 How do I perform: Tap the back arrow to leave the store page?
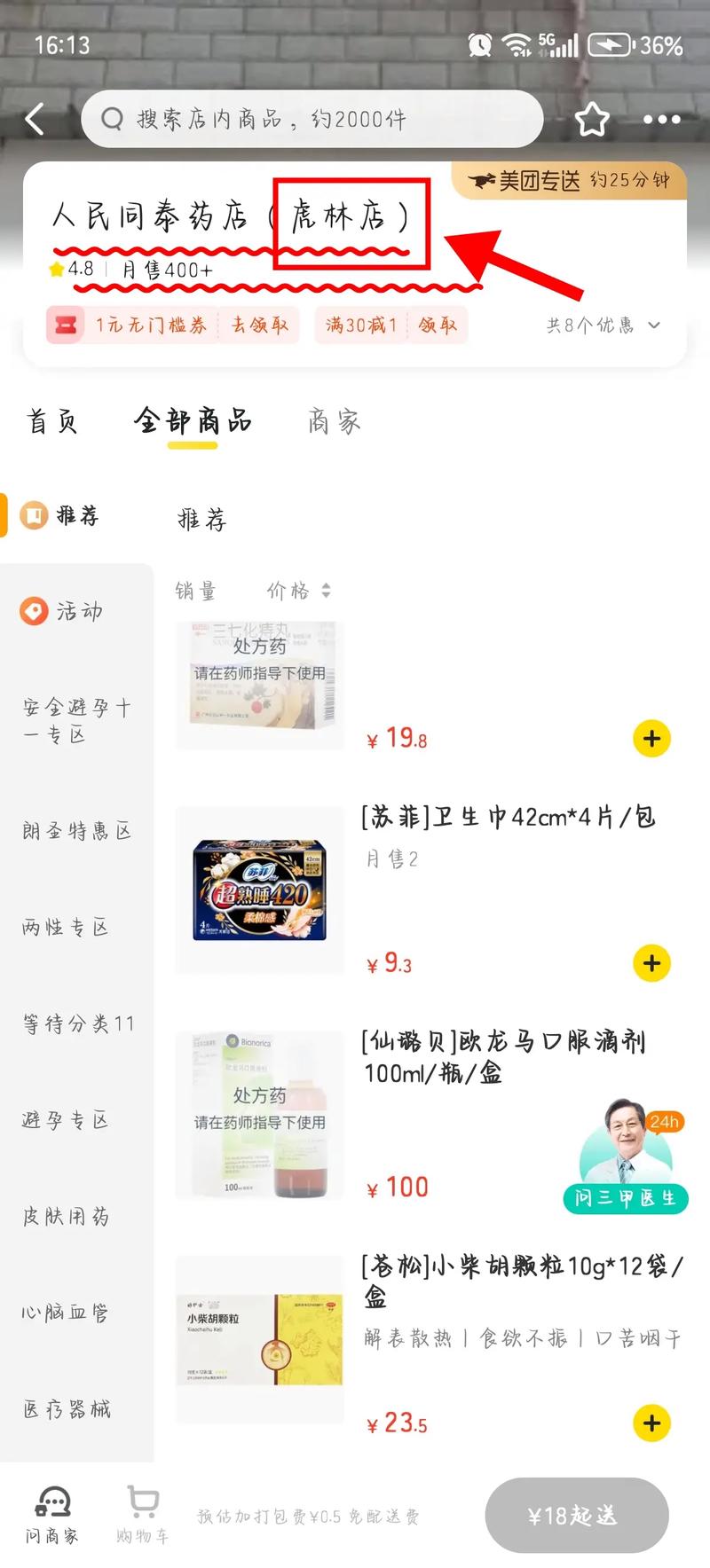[35, 118]
